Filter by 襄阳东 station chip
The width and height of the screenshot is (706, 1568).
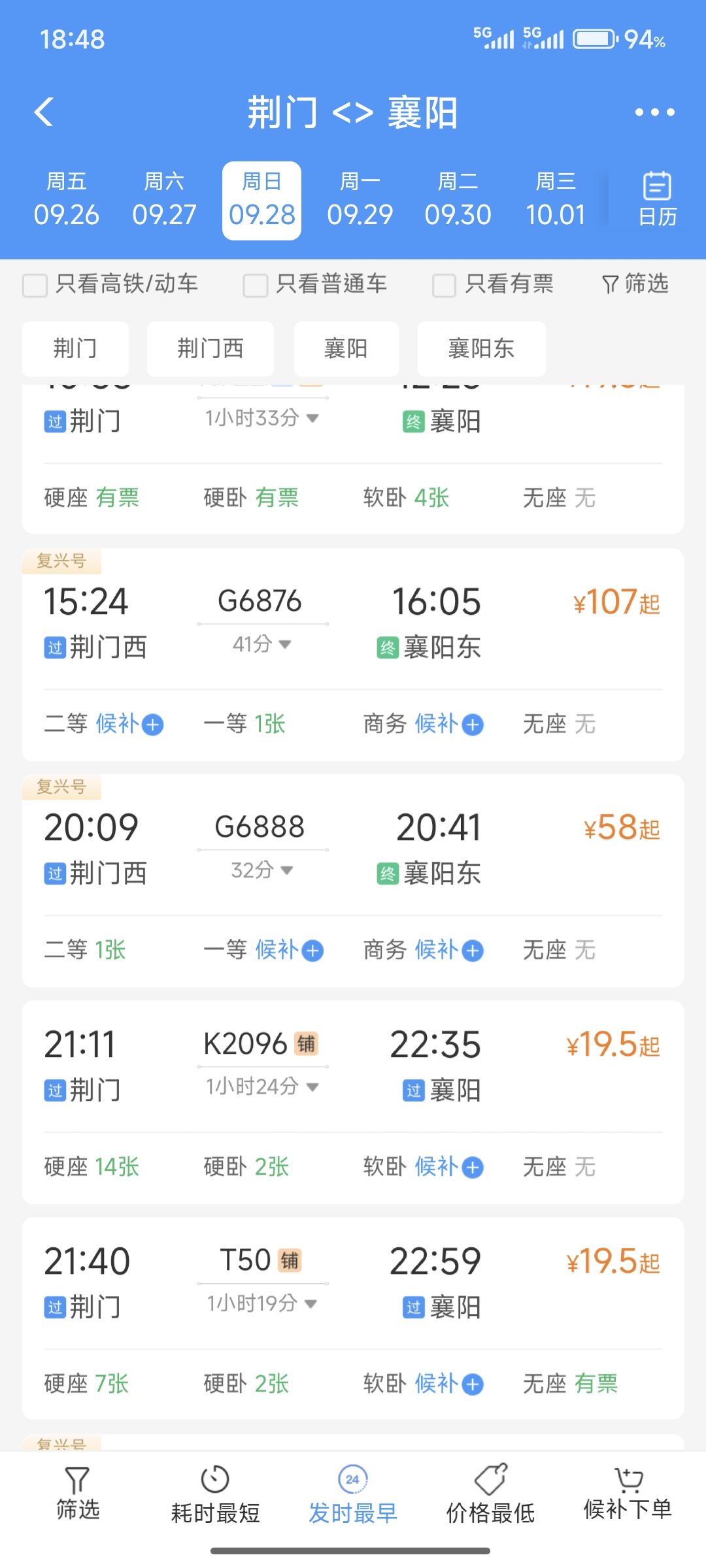coord(481,348)
